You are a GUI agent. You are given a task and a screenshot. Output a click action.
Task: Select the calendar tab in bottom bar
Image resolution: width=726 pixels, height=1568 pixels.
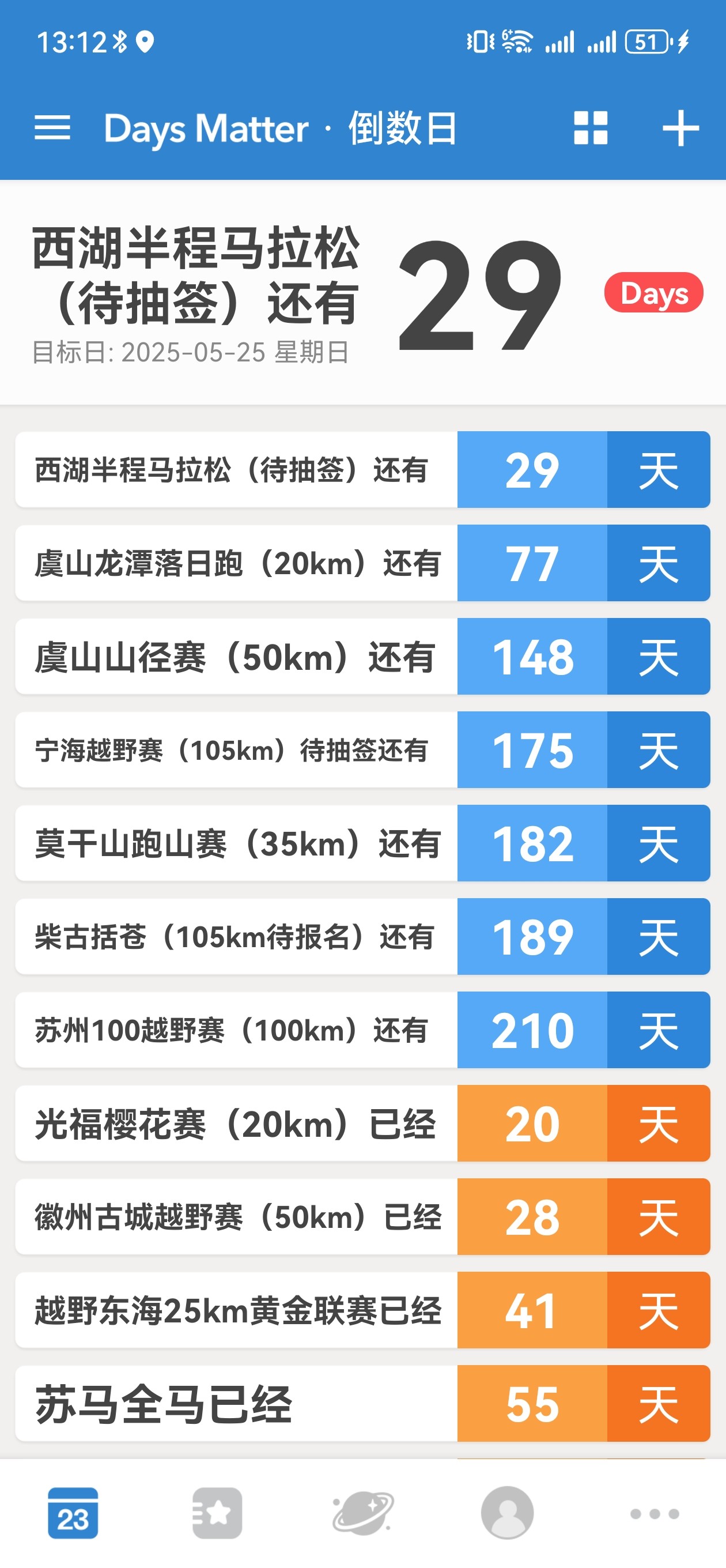73,1513
